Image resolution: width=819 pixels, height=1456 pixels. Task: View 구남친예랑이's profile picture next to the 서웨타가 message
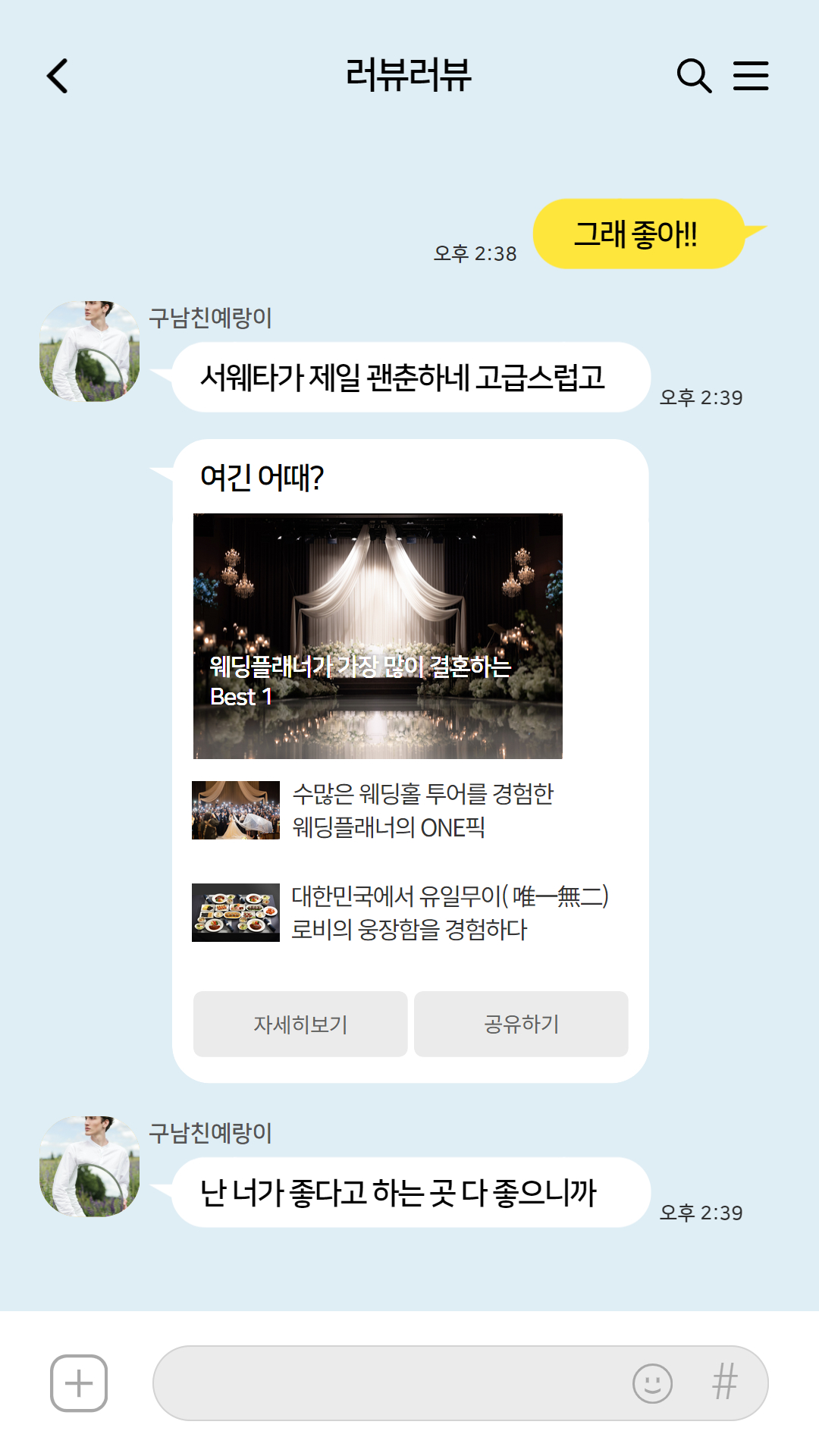[89, 351]
